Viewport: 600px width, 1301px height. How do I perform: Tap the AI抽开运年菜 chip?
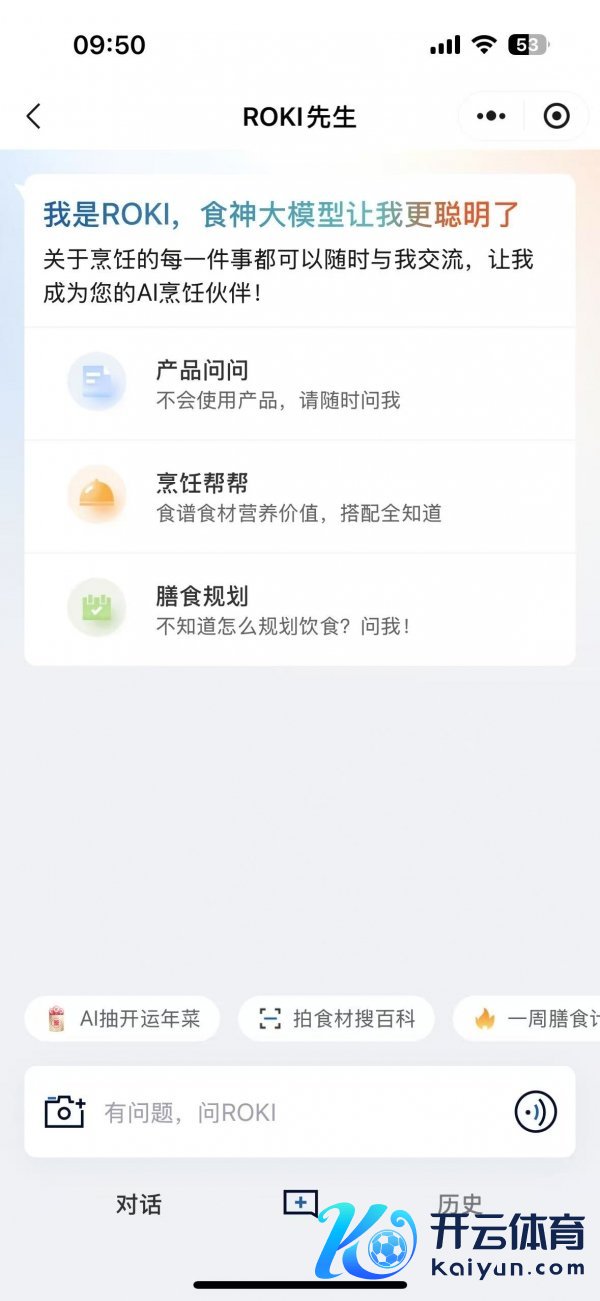pos(124,1019)
